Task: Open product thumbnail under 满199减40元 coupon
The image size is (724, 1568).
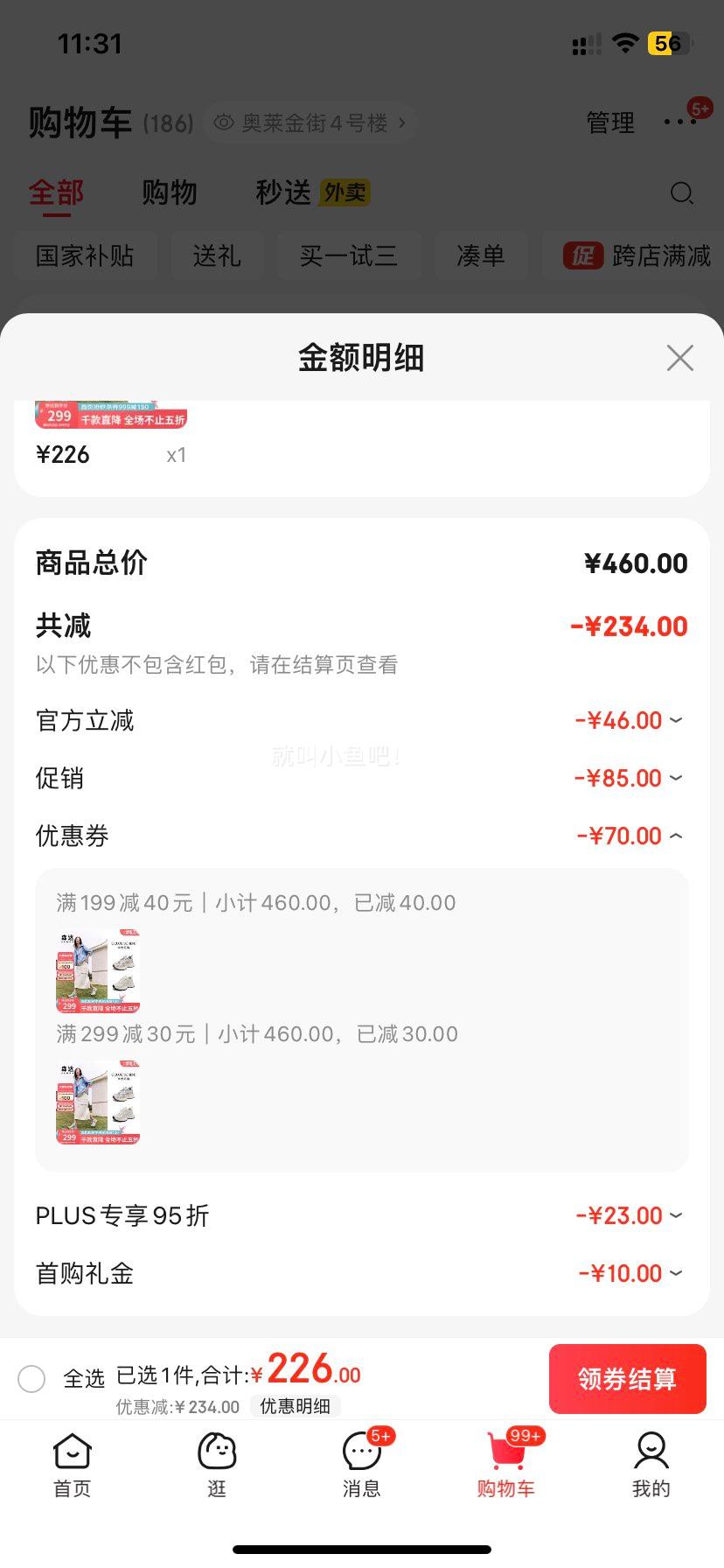Action: 98,971
